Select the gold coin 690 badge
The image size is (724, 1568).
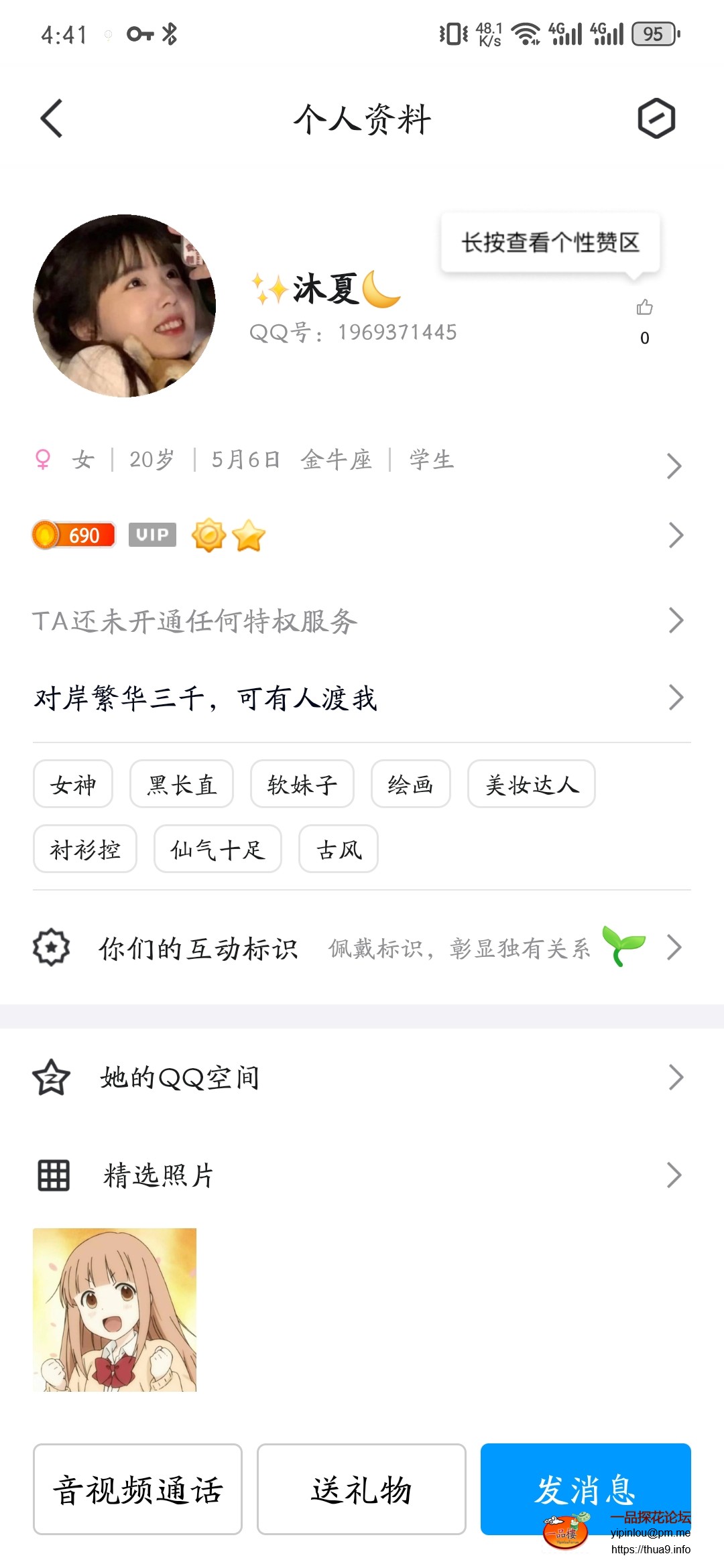(x=74, y=535)
